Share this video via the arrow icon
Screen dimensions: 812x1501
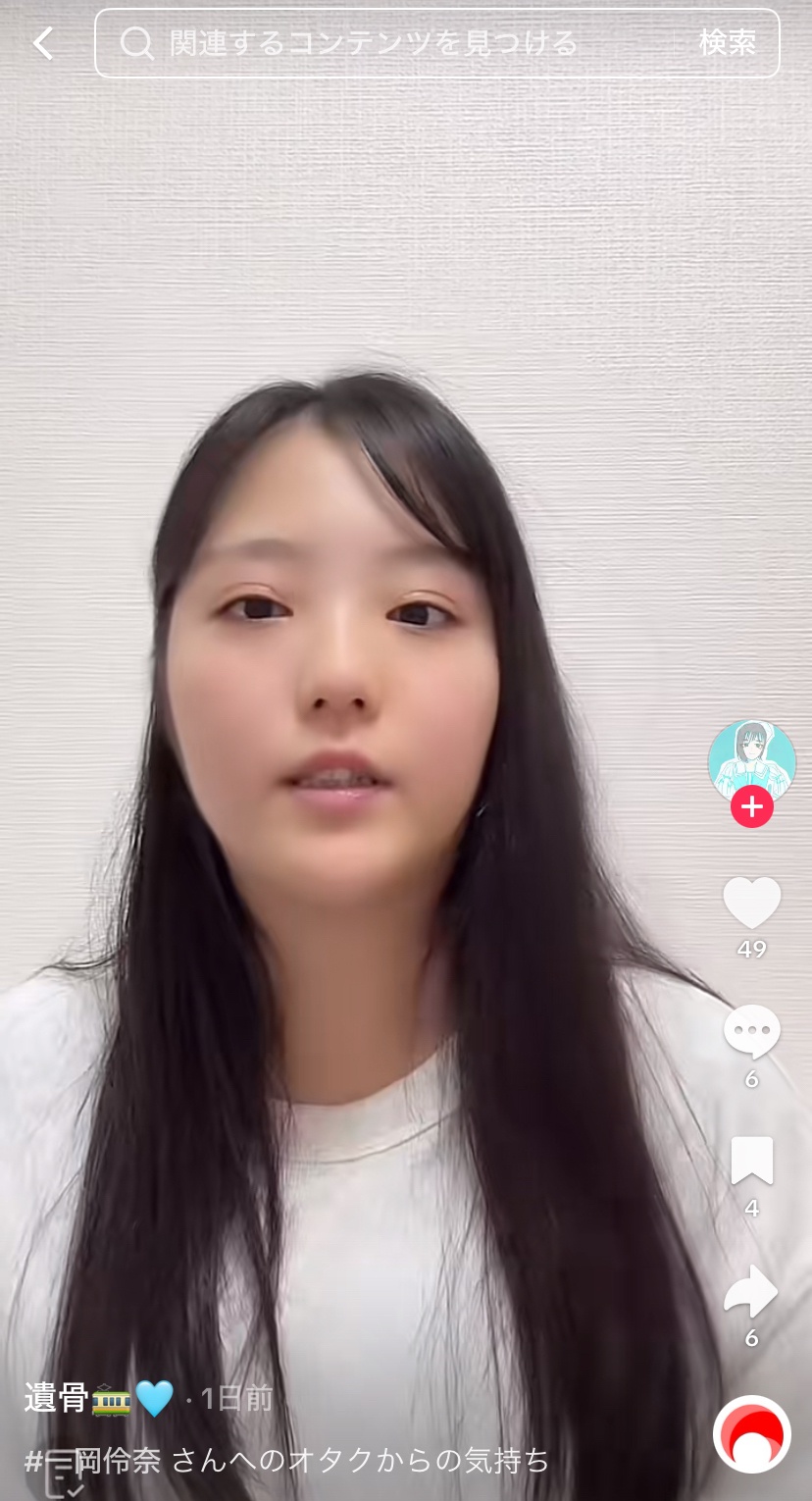(751, 1291)
